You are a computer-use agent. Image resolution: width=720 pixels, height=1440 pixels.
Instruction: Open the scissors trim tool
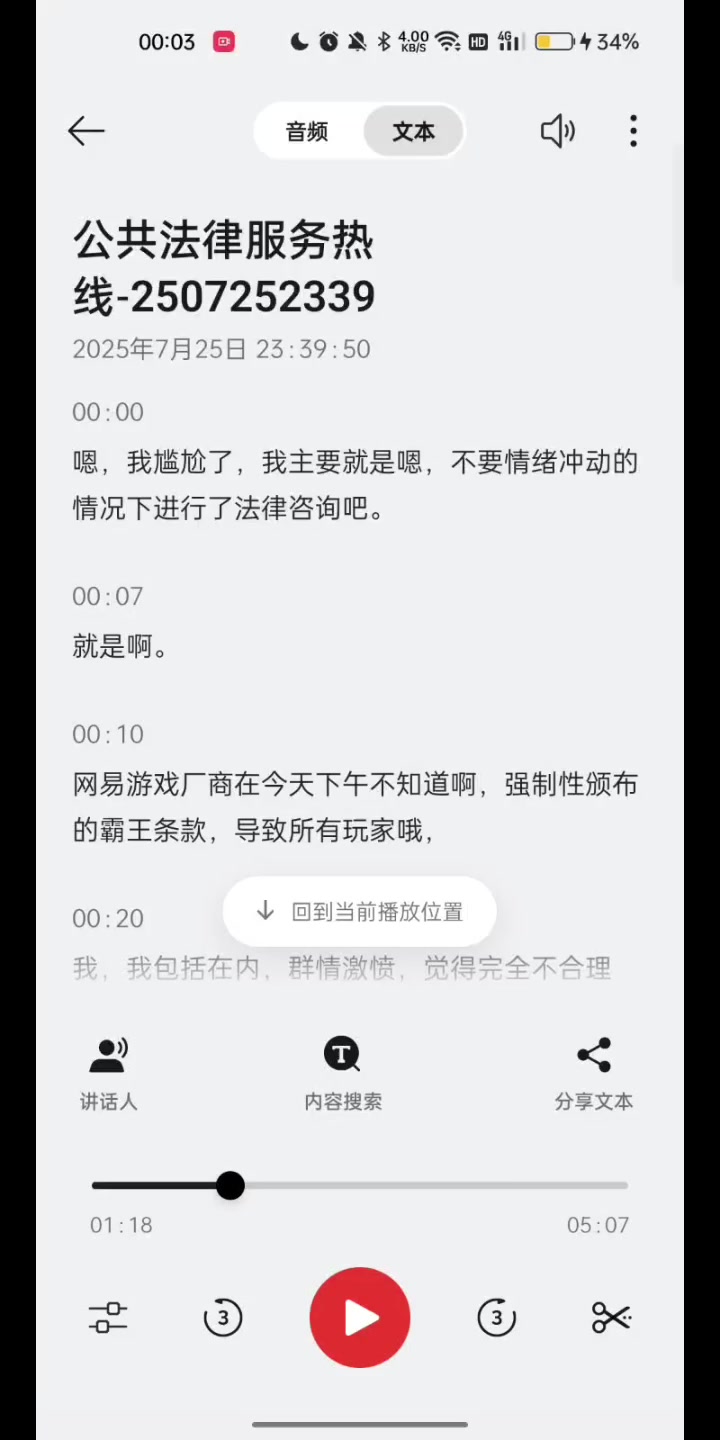click(611, 1318)
